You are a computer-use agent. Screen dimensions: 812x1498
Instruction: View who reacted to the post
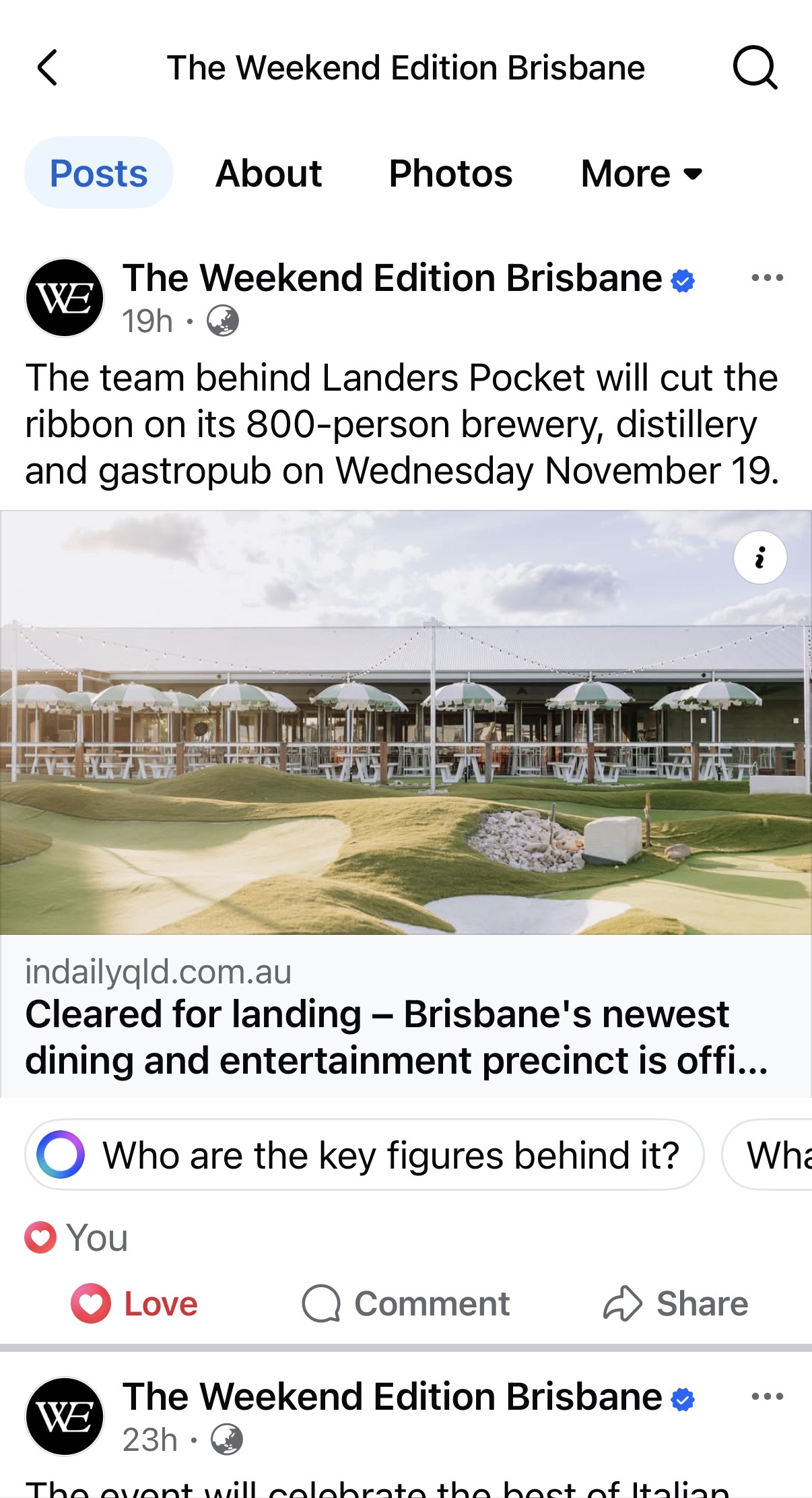(x=76, y=1237)
